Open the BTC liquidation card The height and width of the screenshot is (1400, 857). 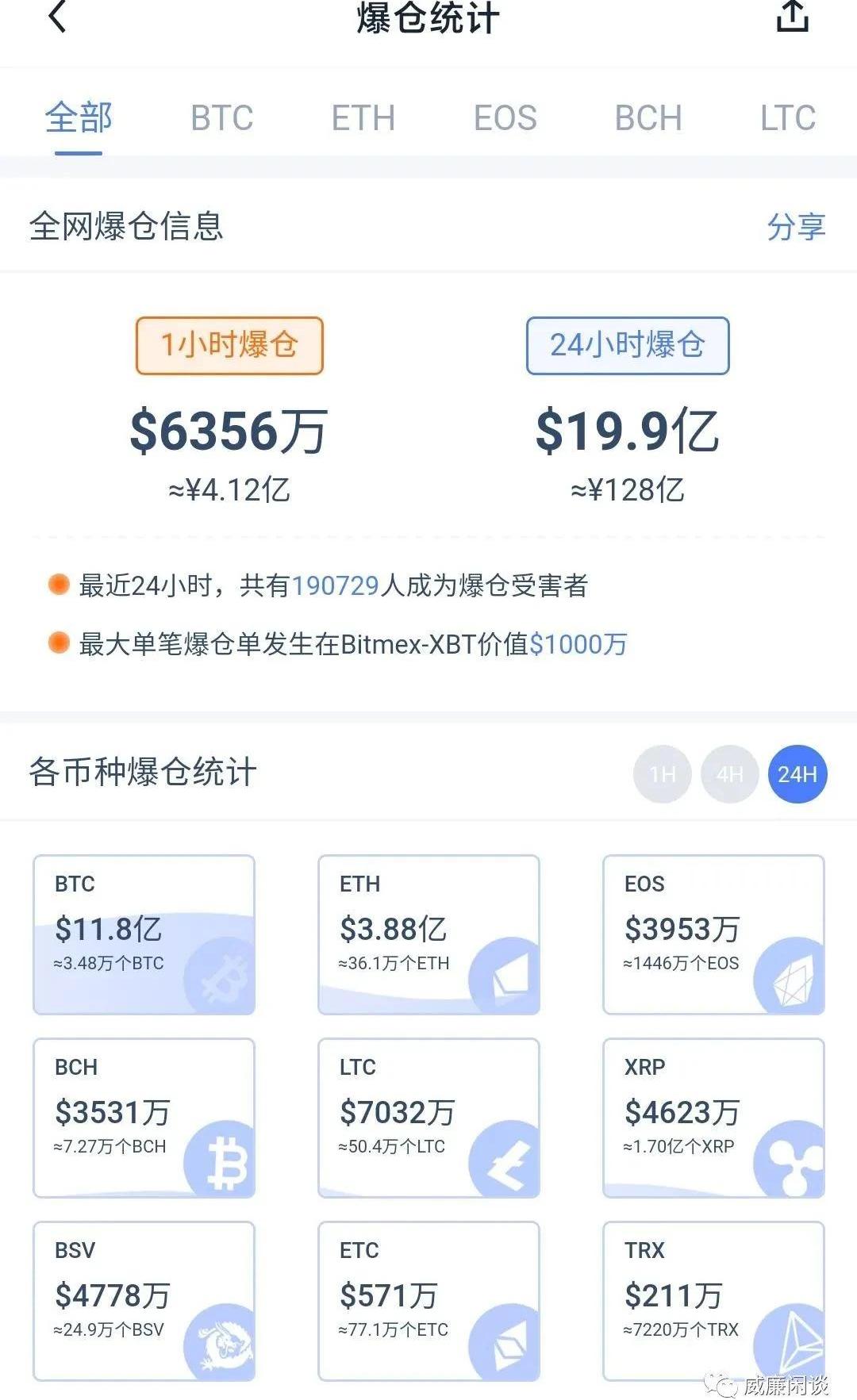(x=144, y=934)
